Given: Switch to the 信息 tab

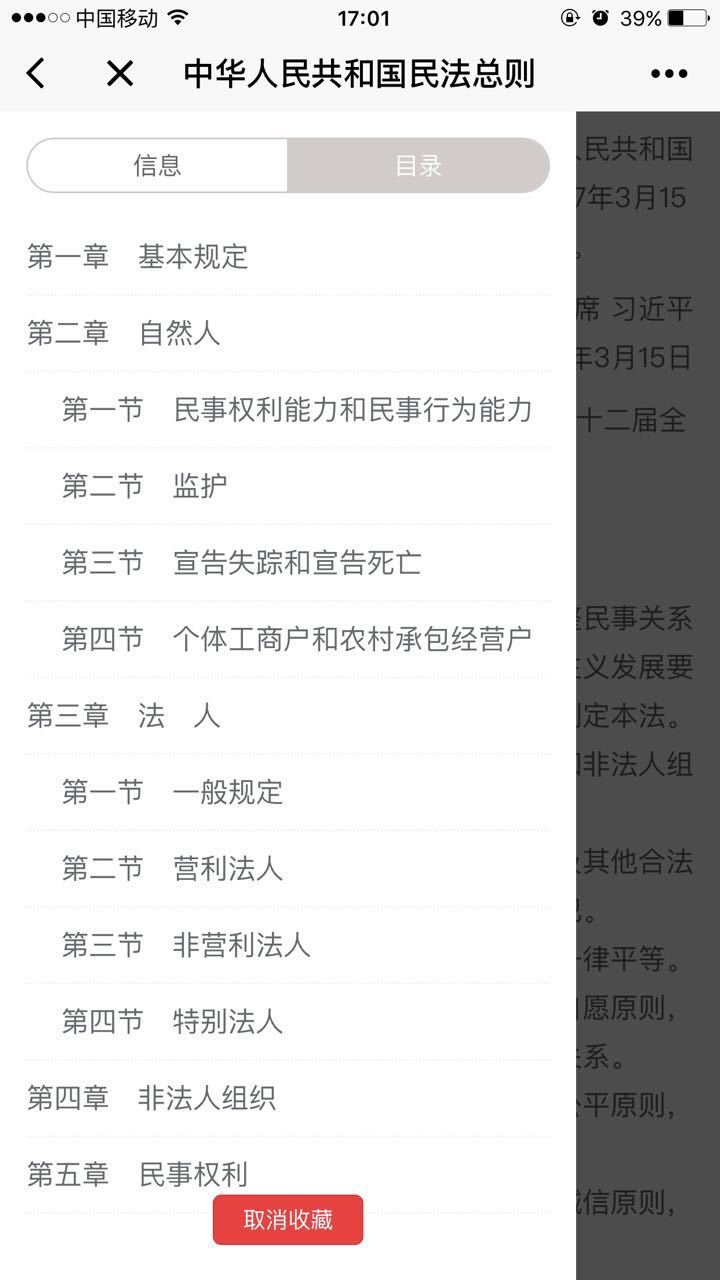Looking at the screenshot, I should pos(158,165).
